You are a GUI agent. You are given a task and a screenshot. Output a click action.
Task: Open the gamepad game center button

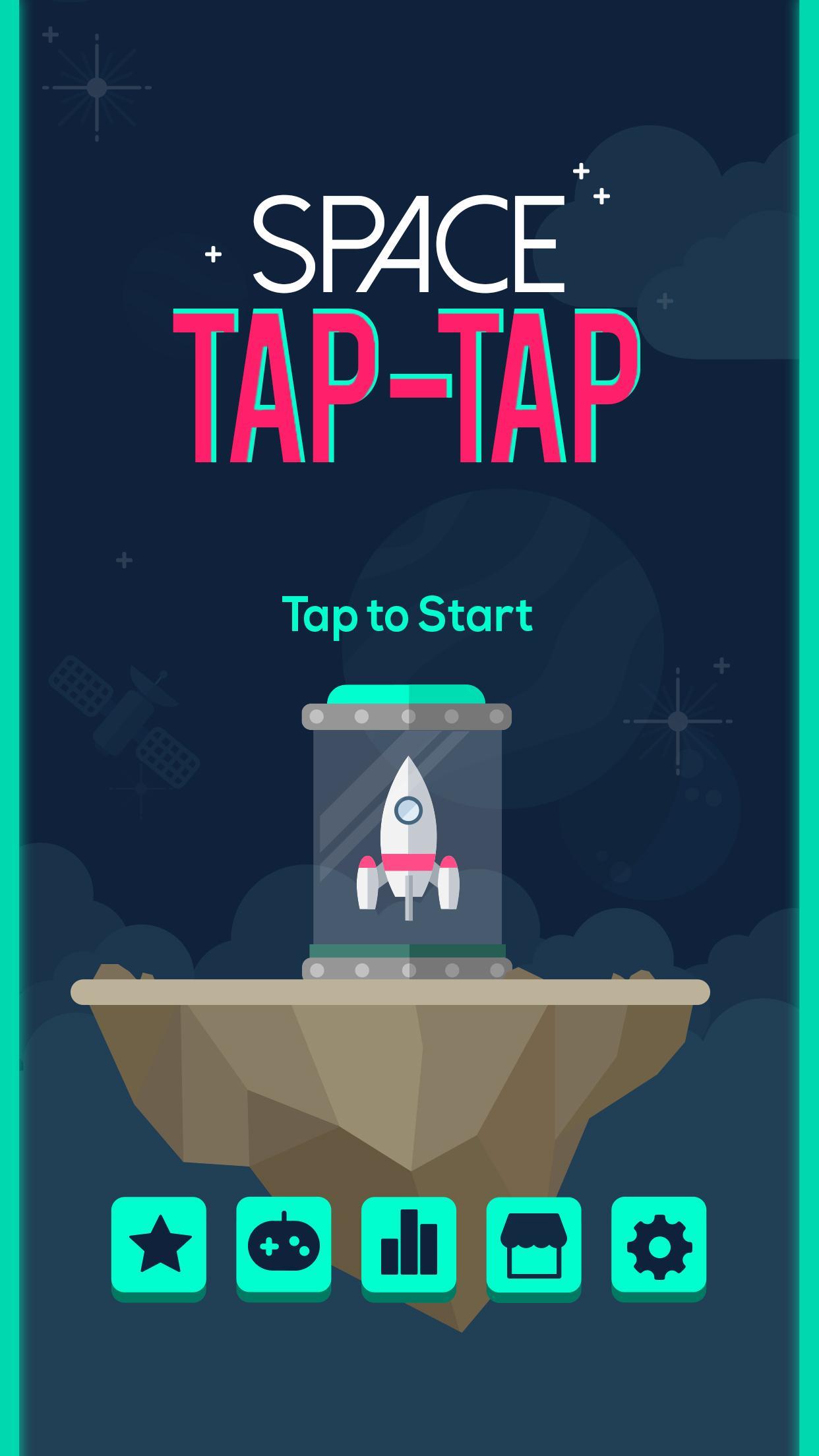pos(284,1244)
